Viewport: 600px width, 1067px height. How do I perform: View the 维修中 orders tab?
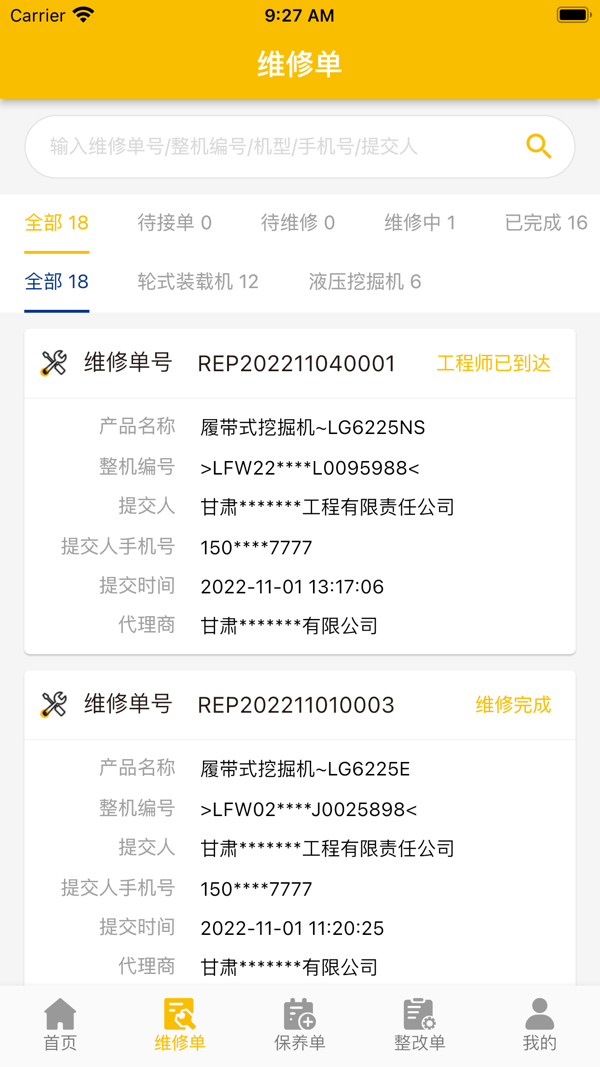tap(420, 223)
